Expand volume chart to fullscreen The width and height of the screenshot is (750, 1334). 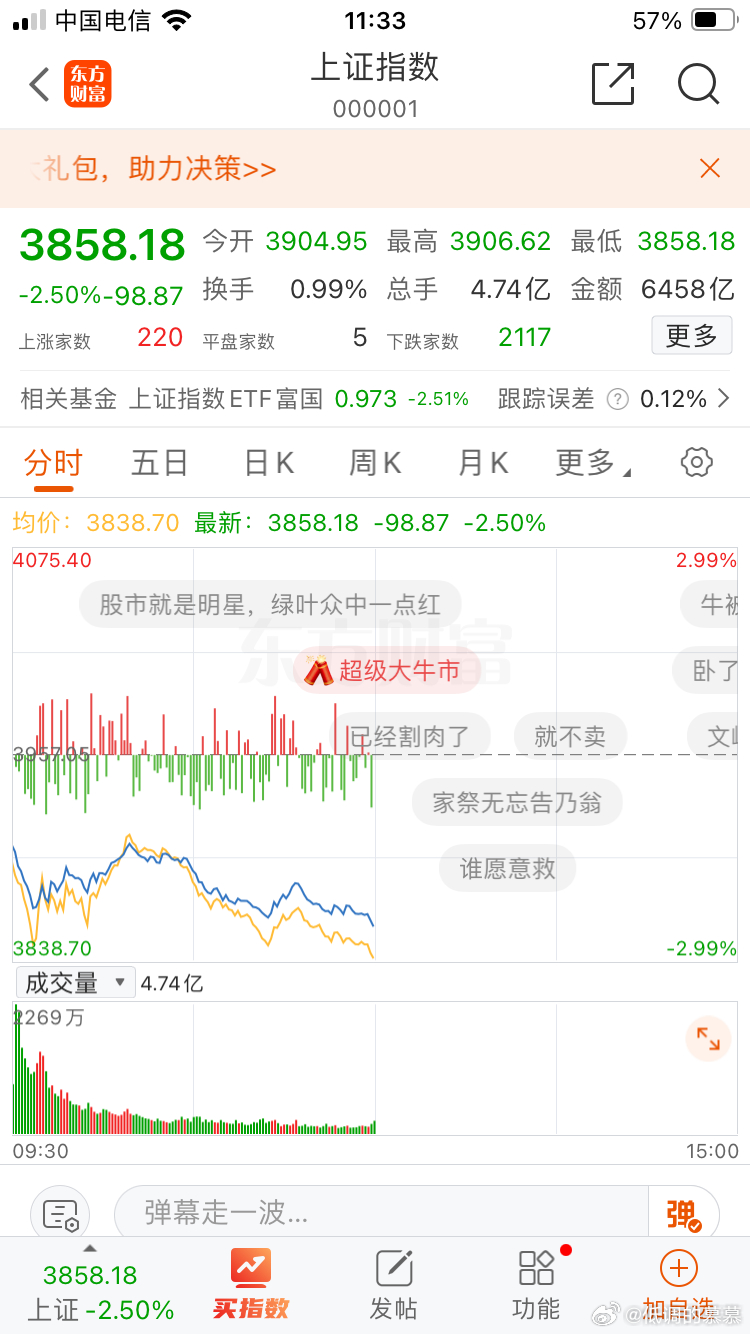point(709,1039)
